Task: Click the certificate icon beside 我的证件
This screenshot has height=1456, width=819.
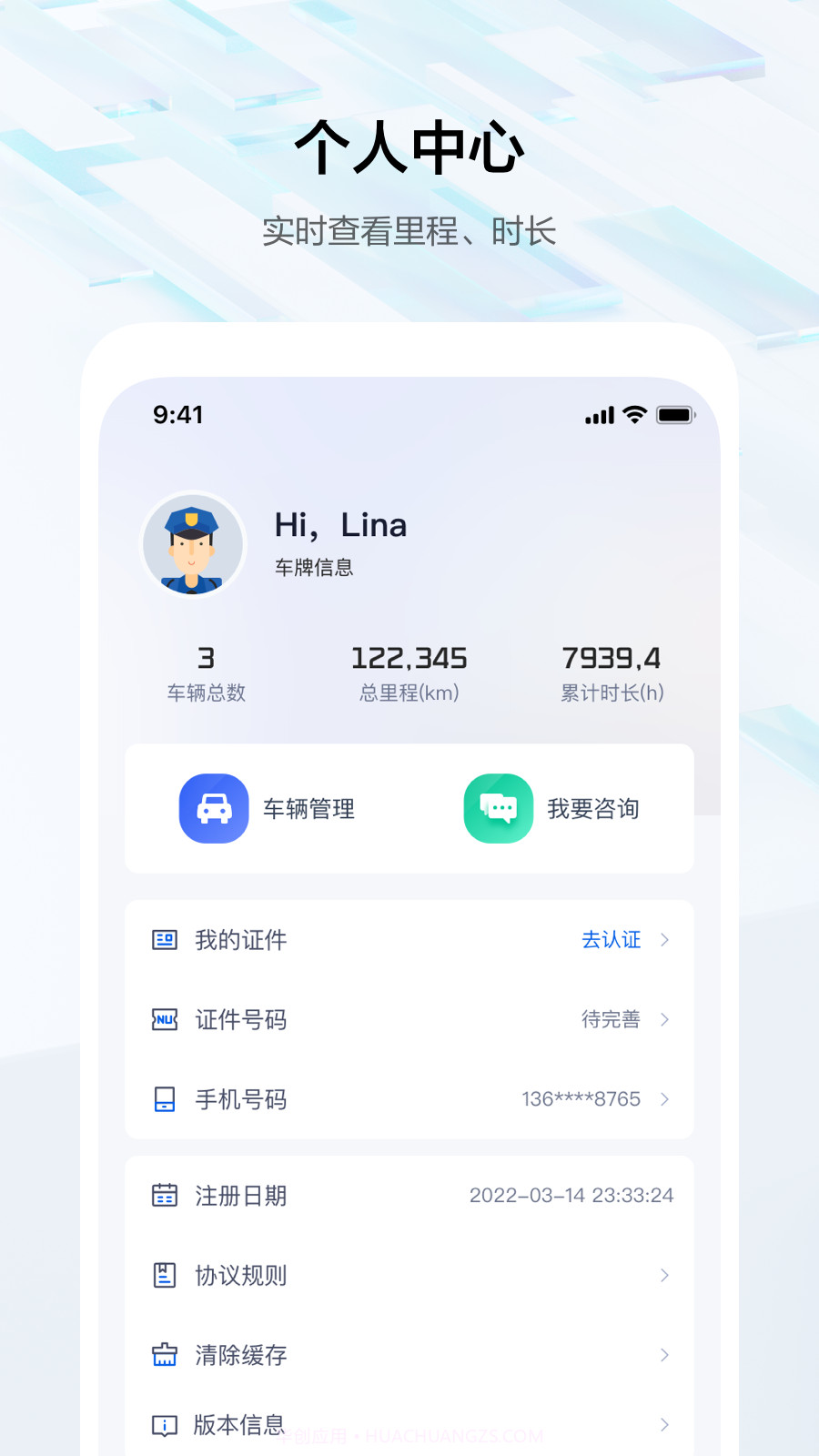Action: tap(164, 939)
